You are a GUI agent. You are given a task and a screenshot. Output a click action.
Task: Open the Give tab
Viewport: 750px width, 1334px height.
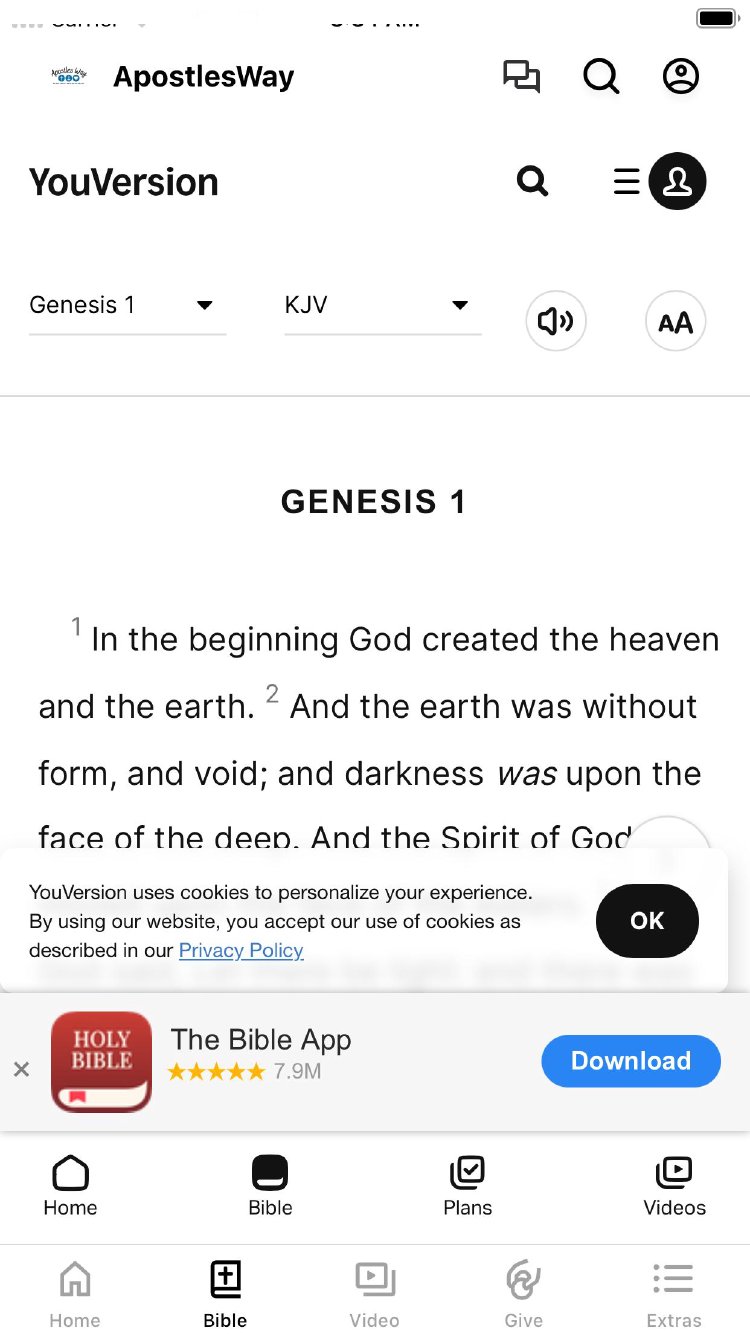pos(524,1294)
